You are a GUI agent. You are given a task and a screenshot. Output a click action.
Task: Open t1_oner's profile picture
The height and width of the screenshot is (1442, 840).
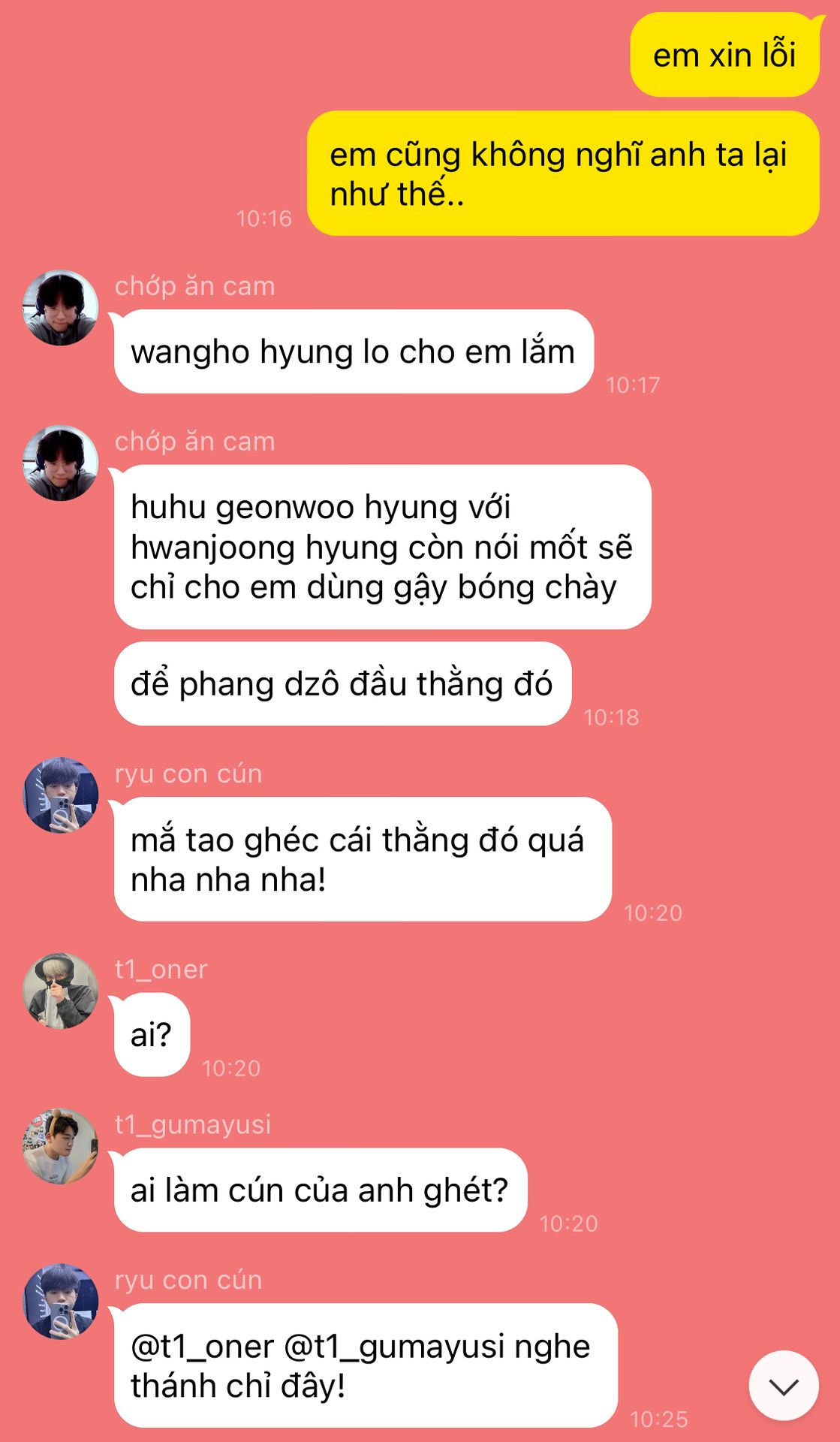(61, 991)
